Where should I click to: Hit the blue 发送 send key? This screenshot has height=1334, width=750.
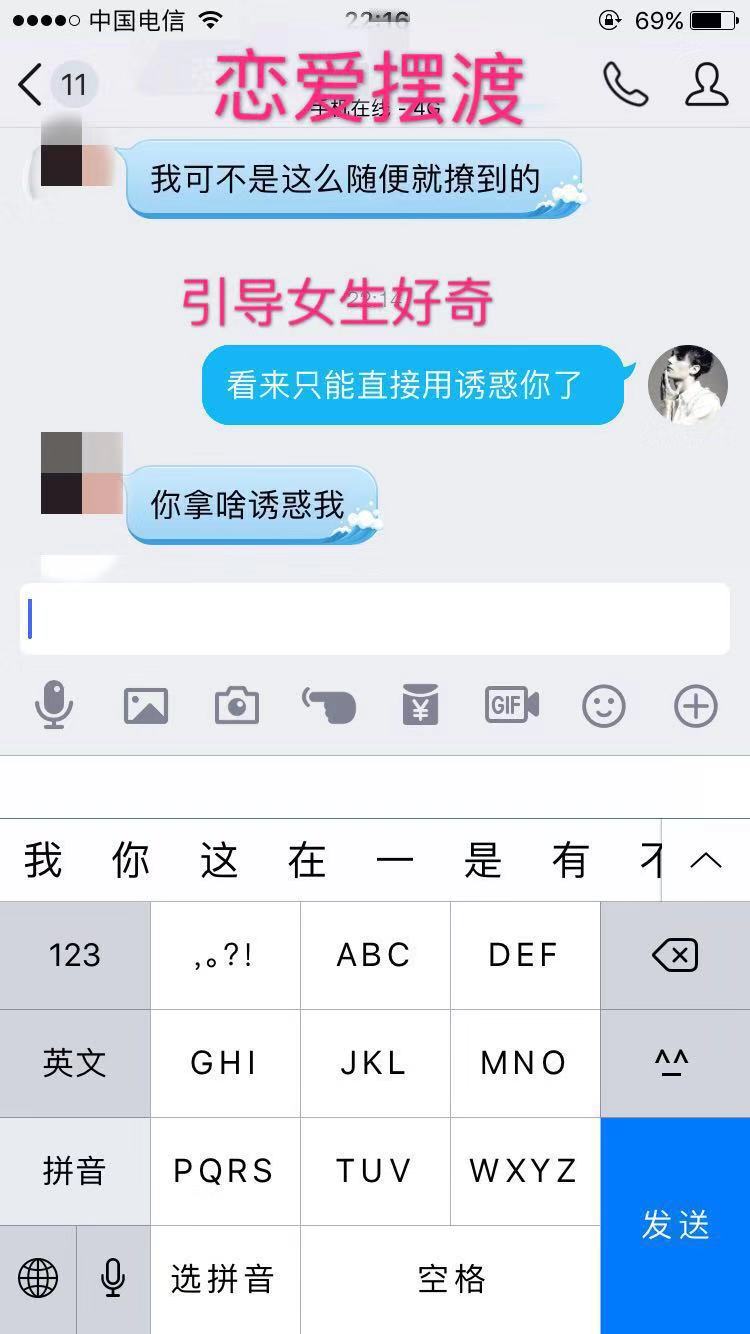[x=675, y=1225]
